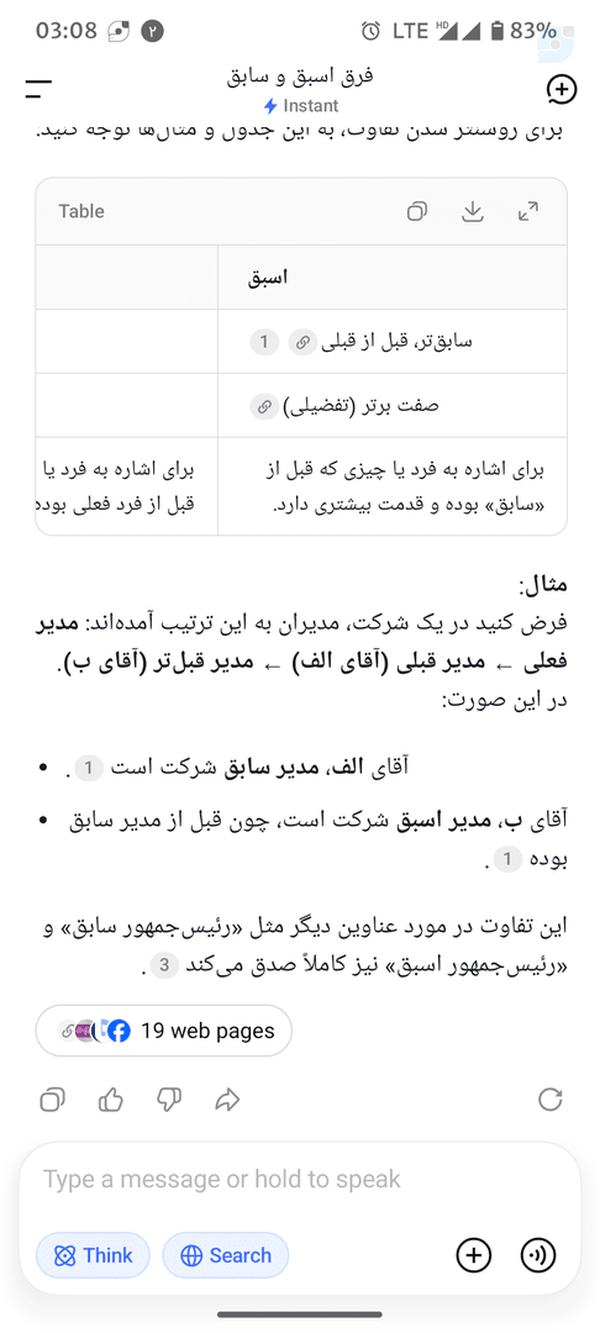Image resolution: width=600 pixels, height=1333 pixels.
Task: Focus the message input field
Action: pyautogui.click(x=300, y=1179)
